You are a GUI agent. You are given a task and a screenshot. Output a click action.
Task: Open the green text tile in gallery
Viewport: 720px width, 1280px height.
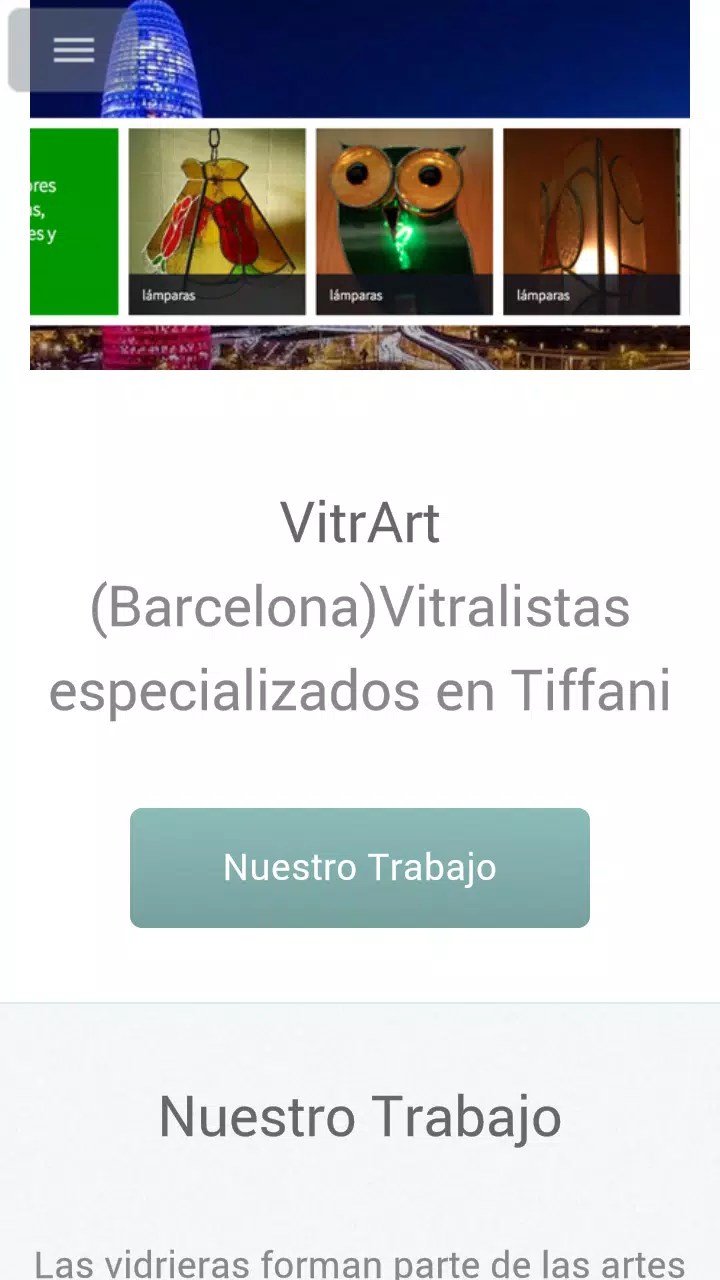click(74, 221)
